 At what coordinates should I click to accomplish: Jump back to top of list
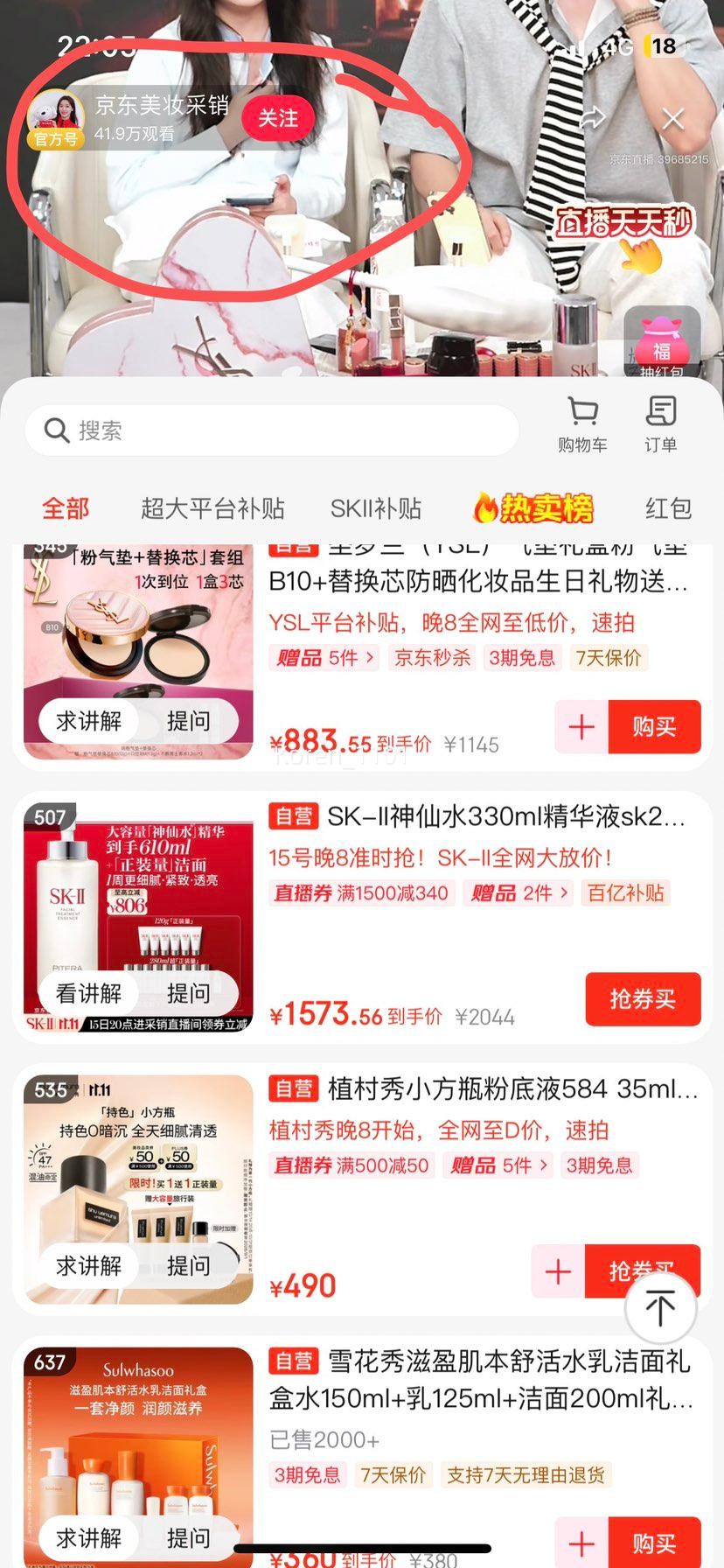pos(660,1308)
